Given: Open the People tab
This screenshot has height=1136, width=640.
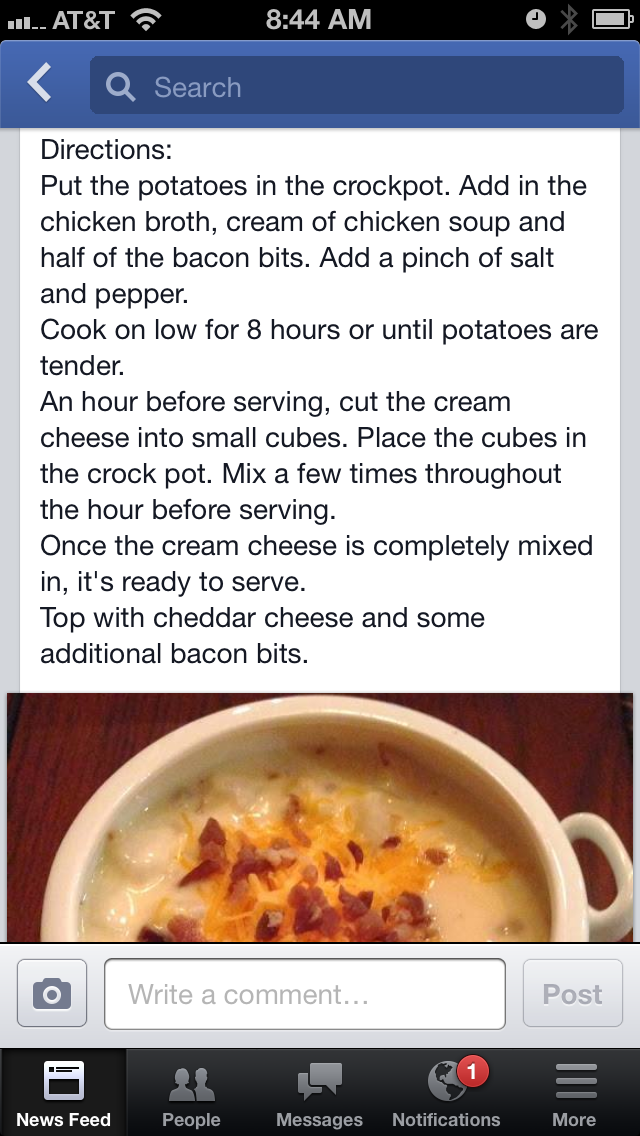Looking at the screenshot, I should point(191,1093).
